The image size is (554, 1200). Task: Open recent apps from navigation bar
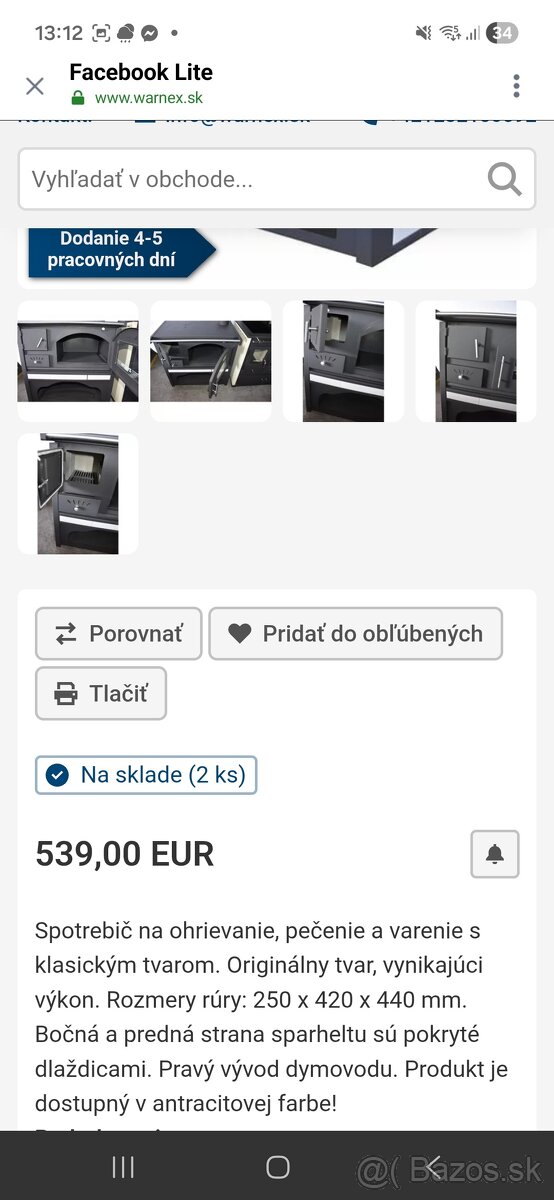coord(123,1167)
